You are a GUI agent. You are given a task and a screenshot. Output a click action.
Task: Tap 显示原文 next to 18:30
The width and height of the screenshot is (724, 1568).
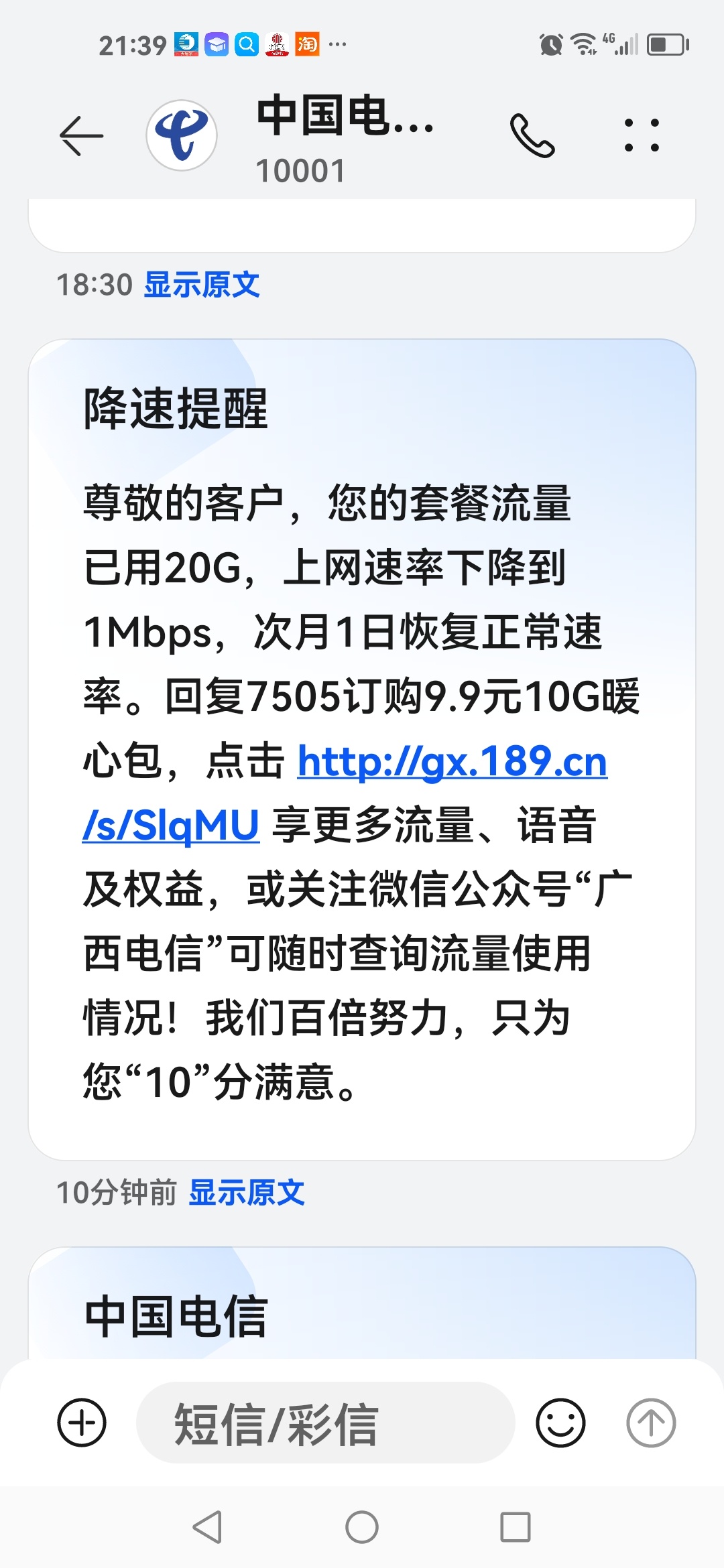click(202, 284)
